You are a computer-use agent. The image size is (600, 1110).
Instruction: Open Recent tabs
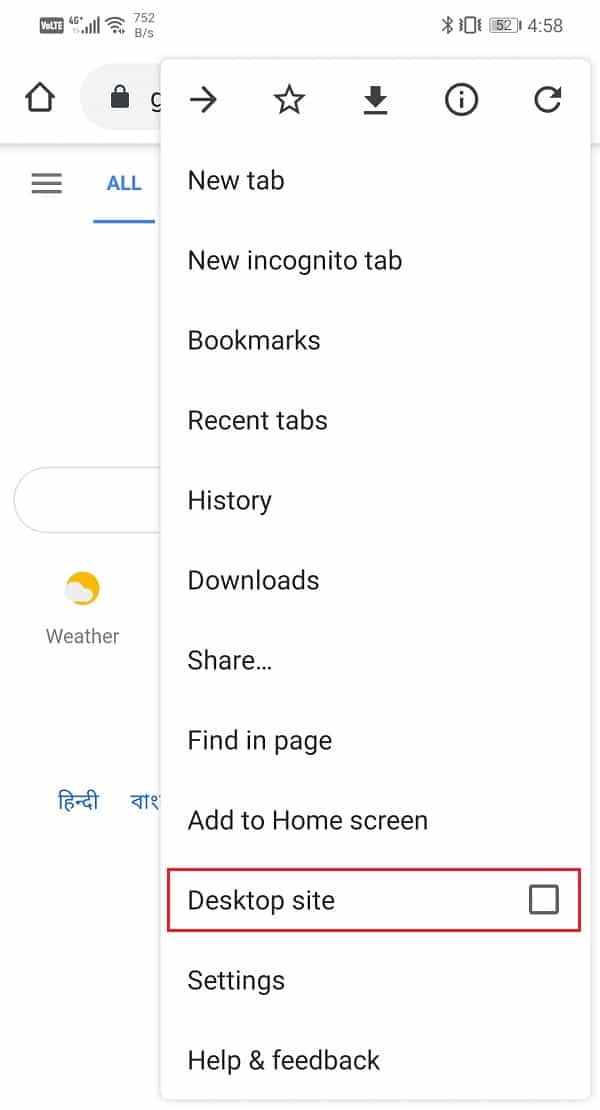click(x=375, y=420)
